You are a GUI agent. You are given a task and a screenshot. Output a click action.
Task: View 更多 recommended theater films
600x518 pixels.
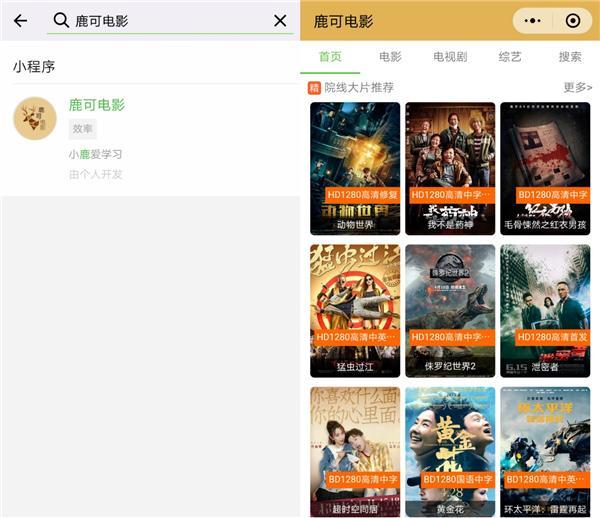pos(577,88)
